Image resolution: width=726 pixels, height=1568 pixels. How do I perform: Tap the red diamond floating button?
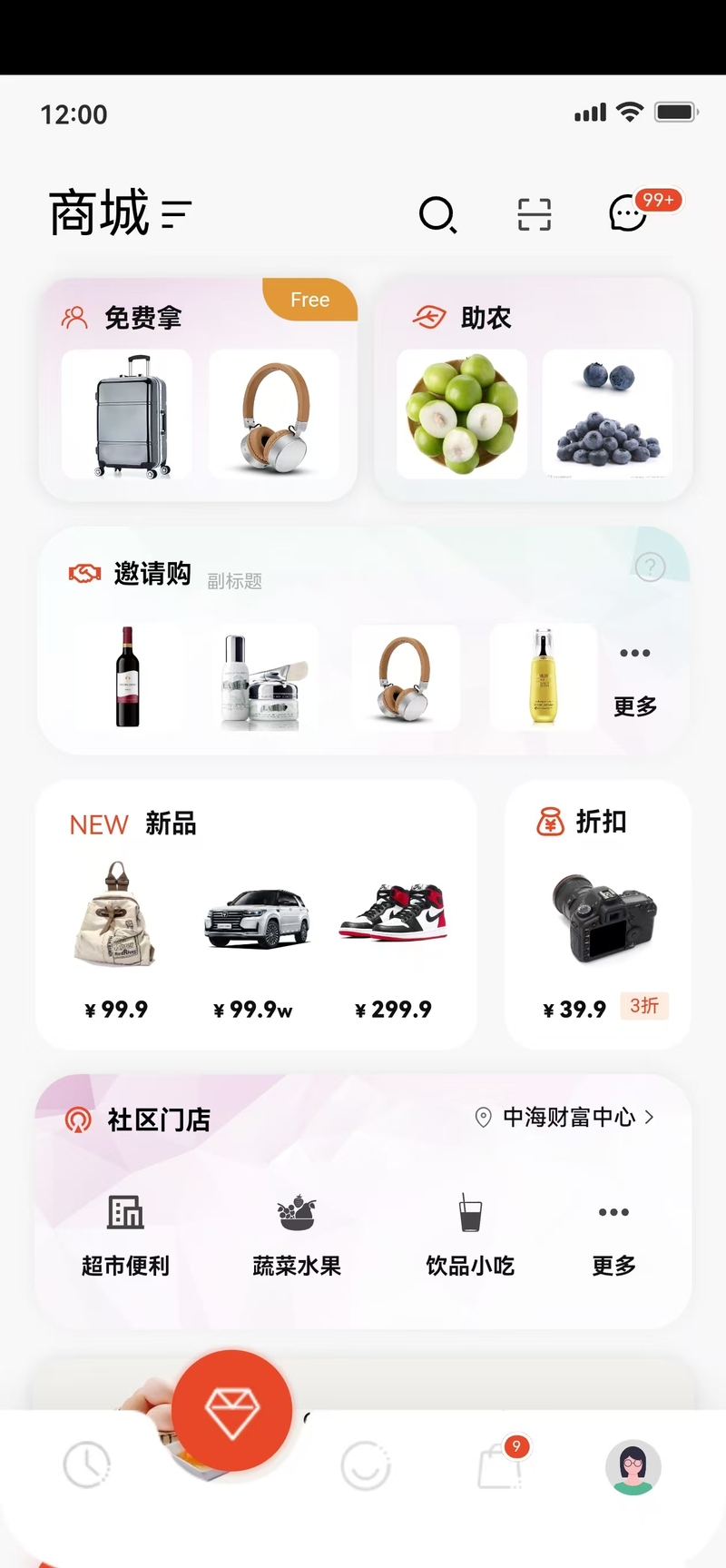(232, 1410)
